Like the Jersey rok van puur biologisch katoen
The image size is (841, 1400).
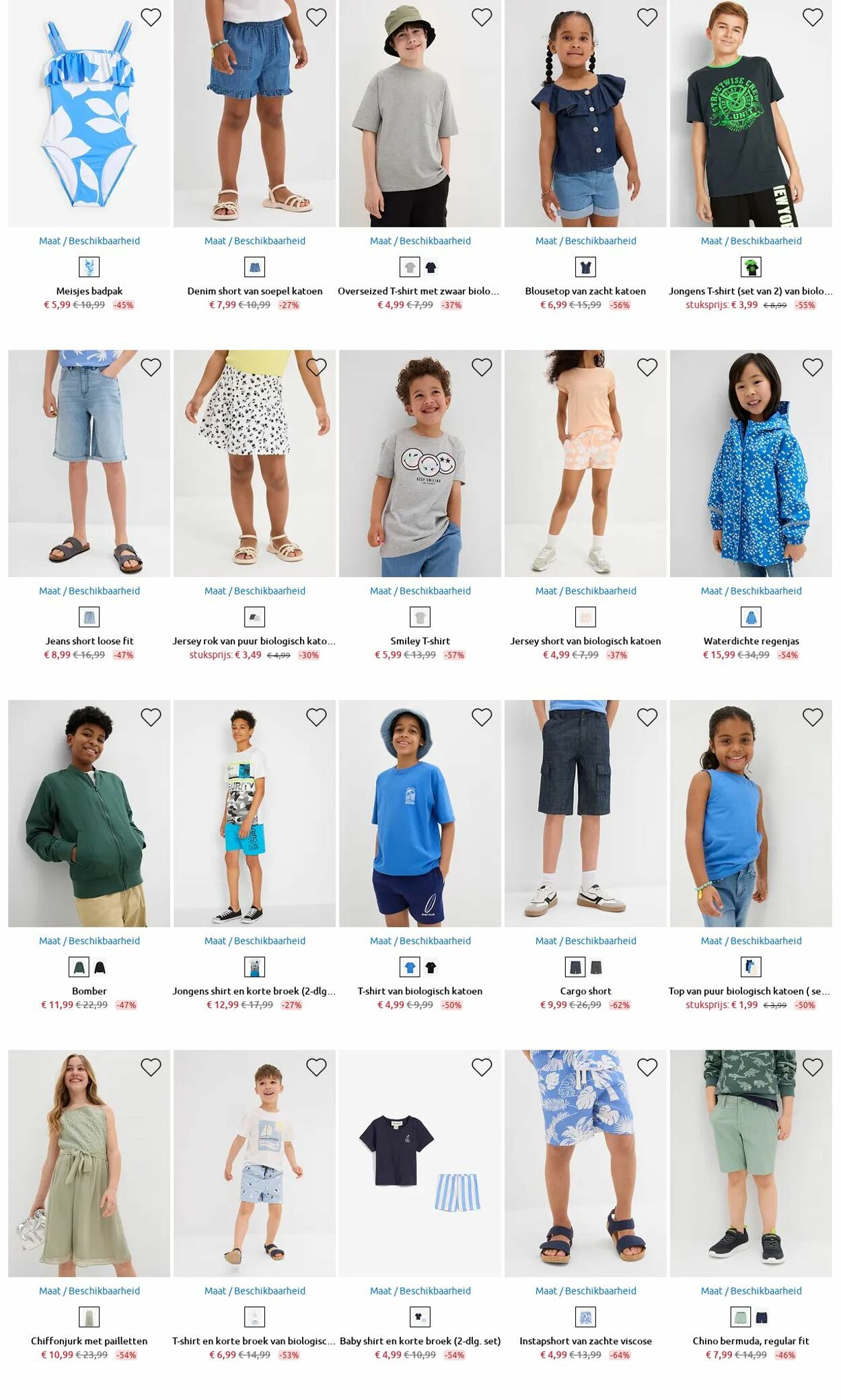316,367
